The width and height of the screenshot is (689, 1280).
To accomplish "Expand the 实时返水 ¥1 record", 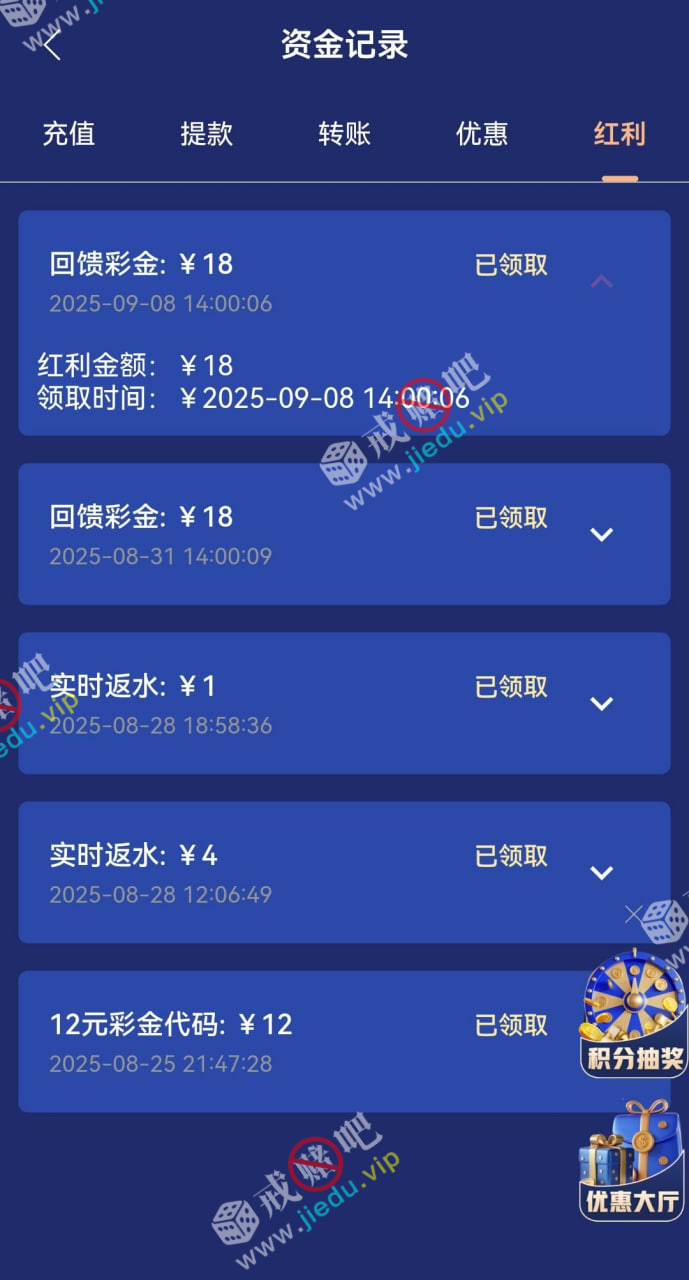I will (601, 703).
